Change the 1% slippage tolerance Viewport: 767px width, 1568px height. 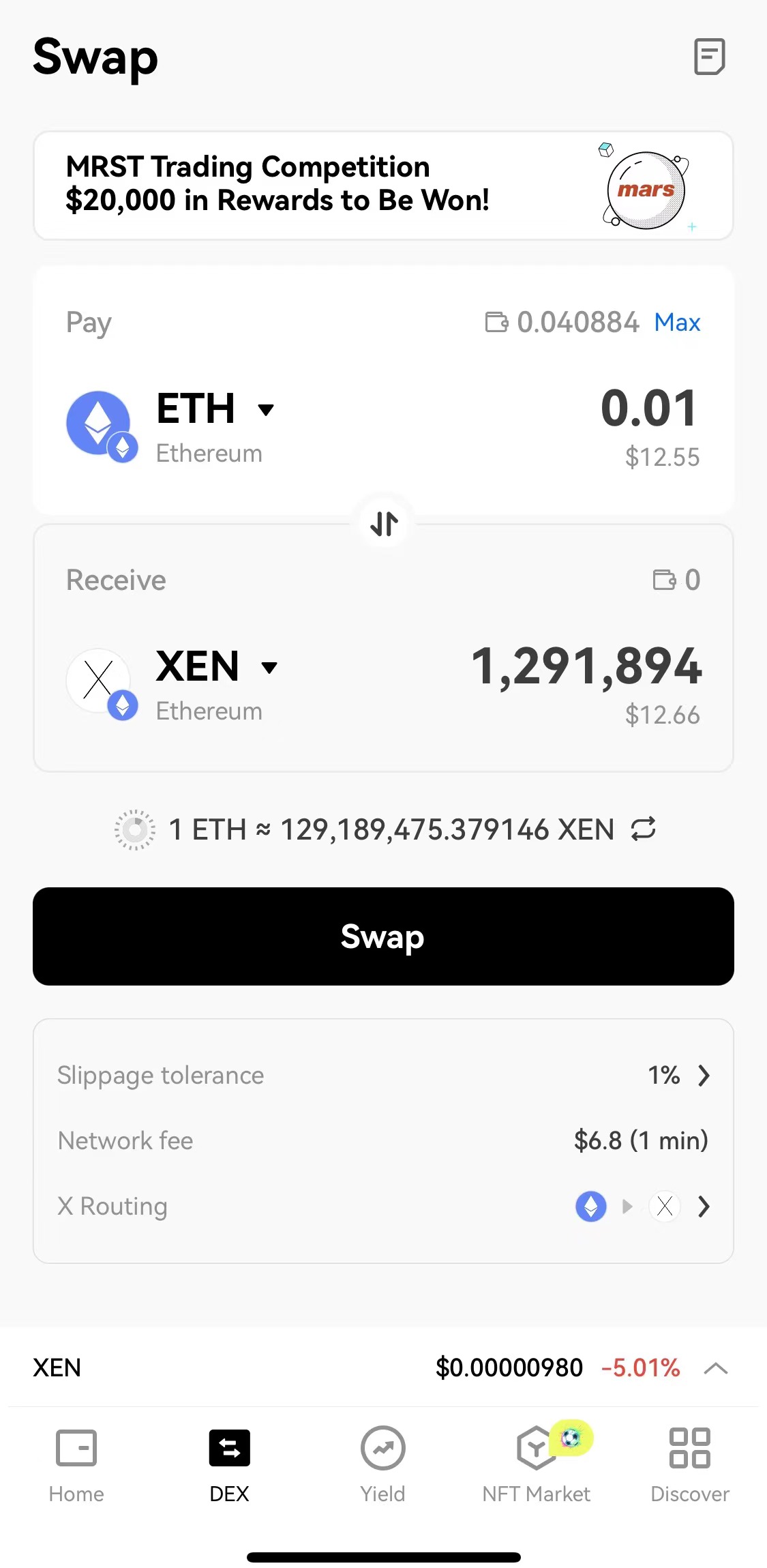[x=679, y=1076]
